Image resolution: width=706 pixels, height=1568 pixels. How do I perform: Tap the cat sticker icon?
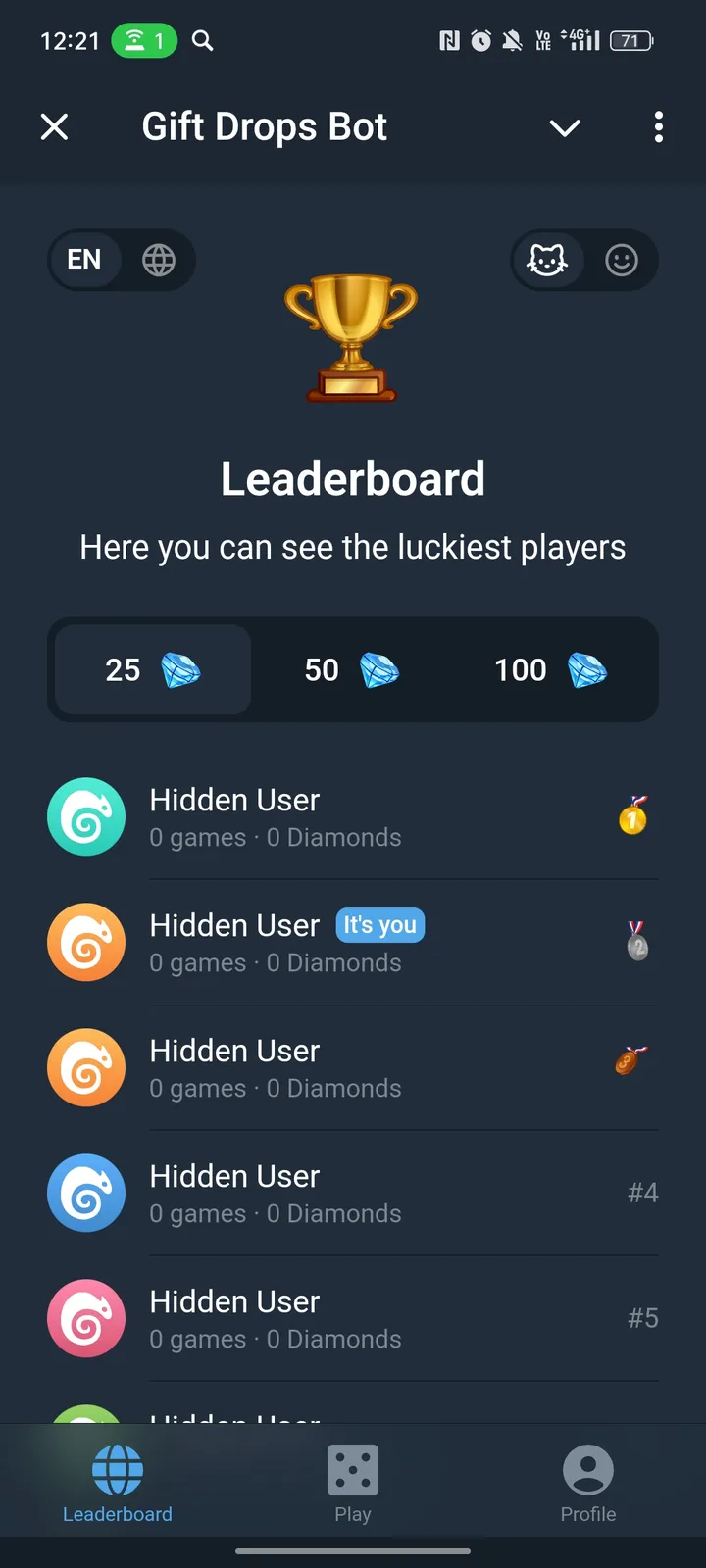pyautogui.click(x=546, y=260)
